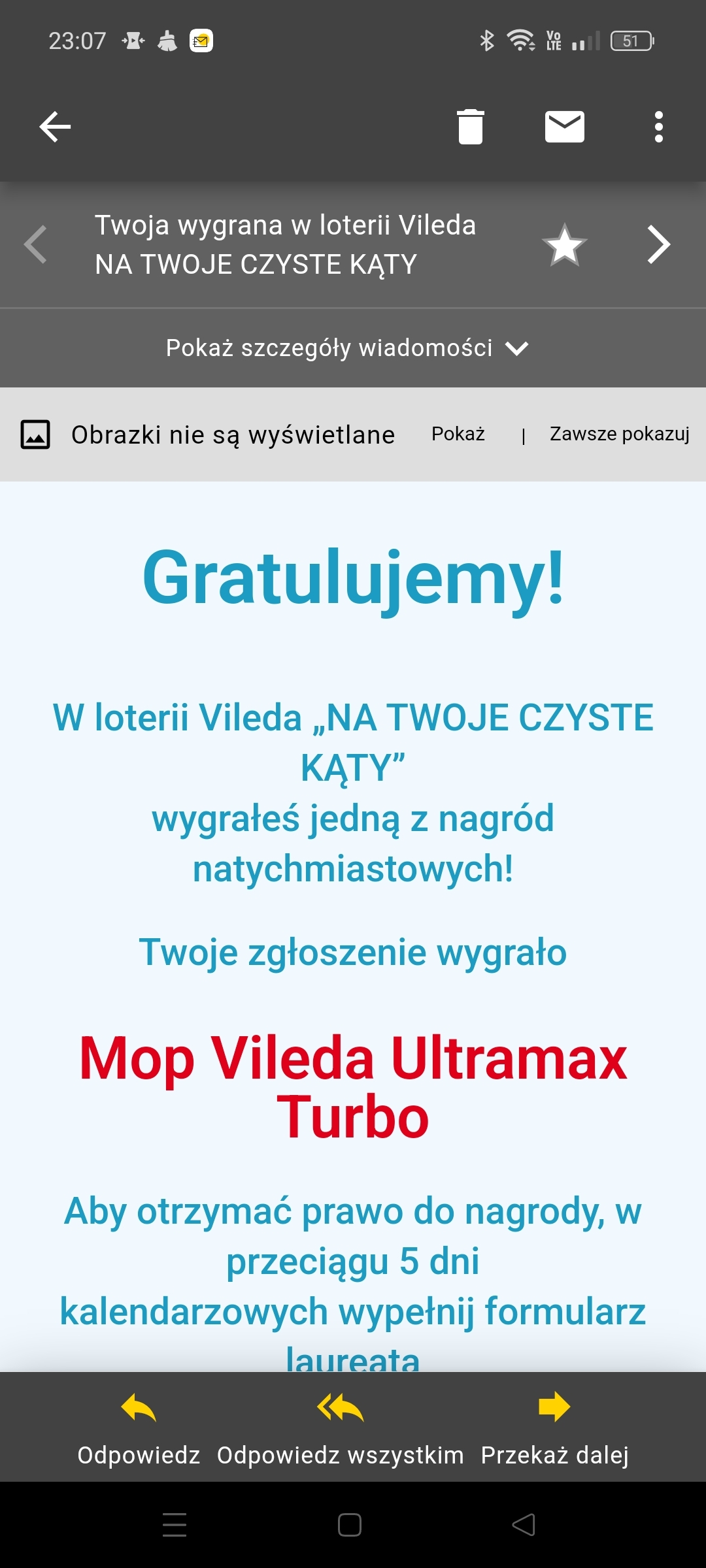Screen dimensions: 706x1568
Task: Mark message as unread via envelope icon
Action: 564,127
